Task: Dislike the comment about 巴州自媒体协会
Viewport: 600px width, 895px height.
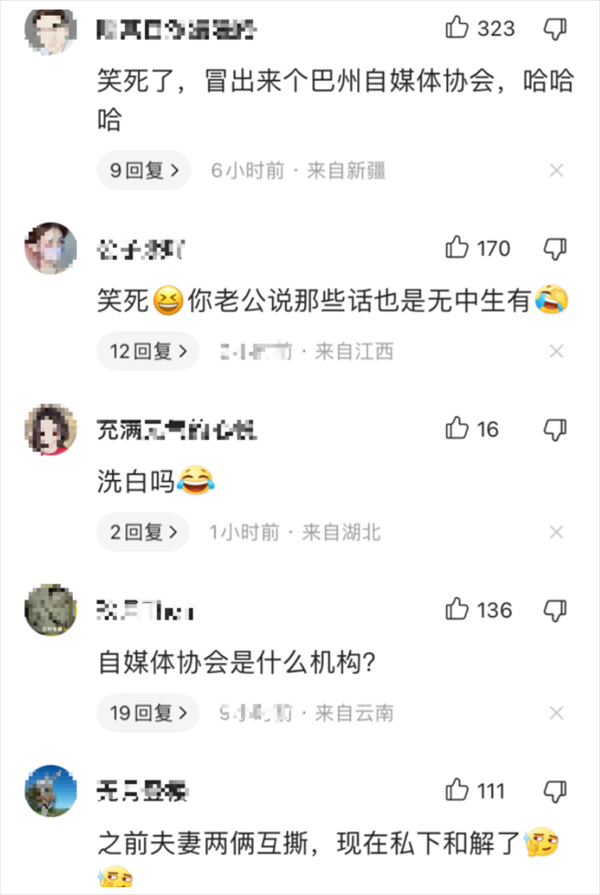Action: point(554,28)
